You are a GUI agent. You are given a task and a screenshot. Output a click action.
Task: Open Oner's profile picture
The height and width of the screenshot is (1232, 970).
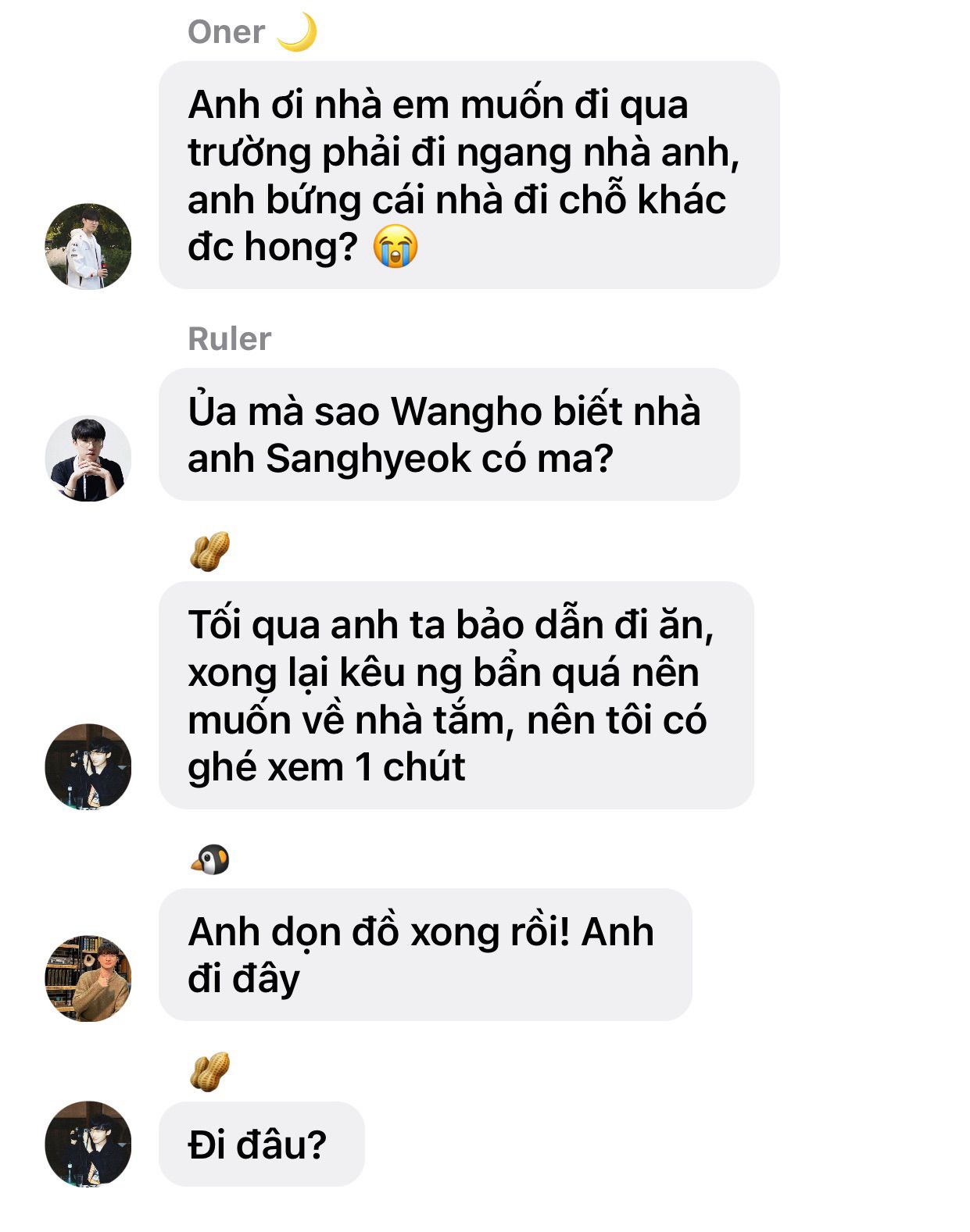coord(88,246)
